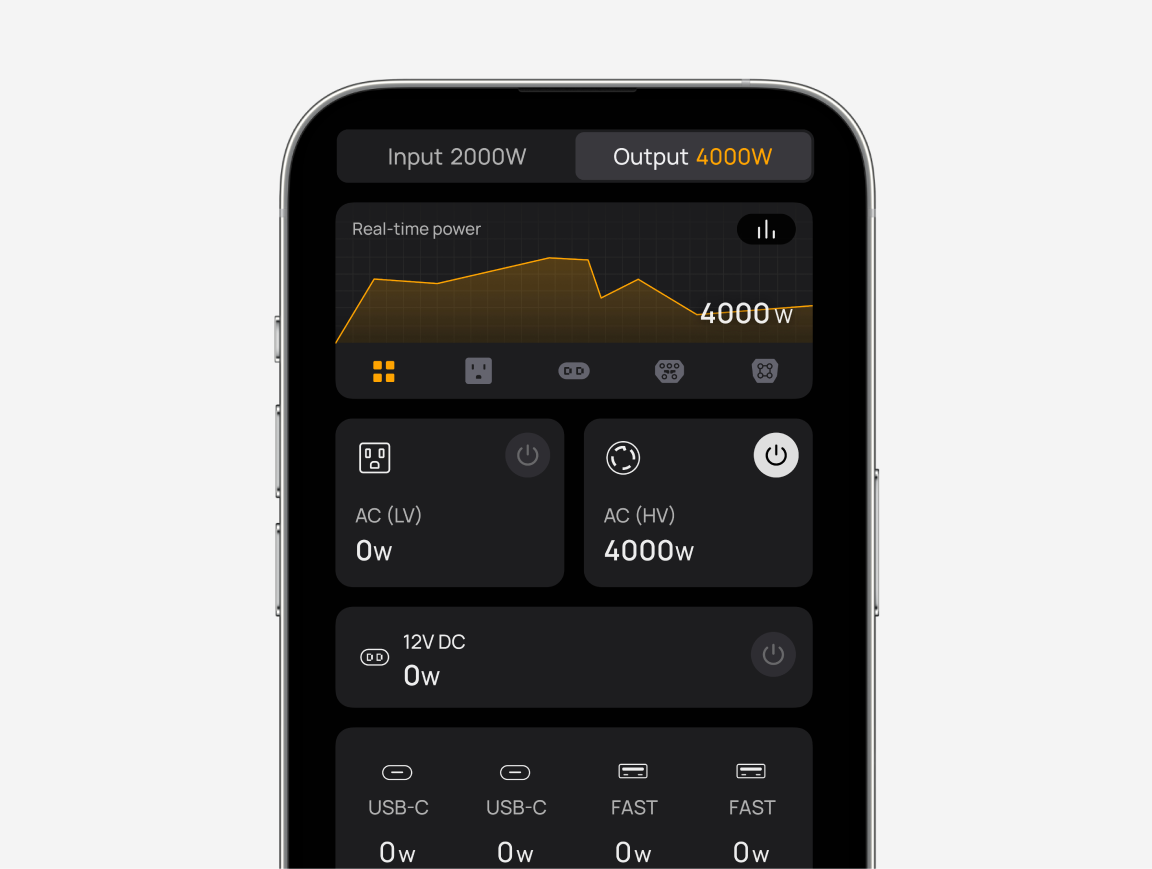Select the last four-pin connector chart filter
Screen dimensions: 1152x869
coord(765,372)
